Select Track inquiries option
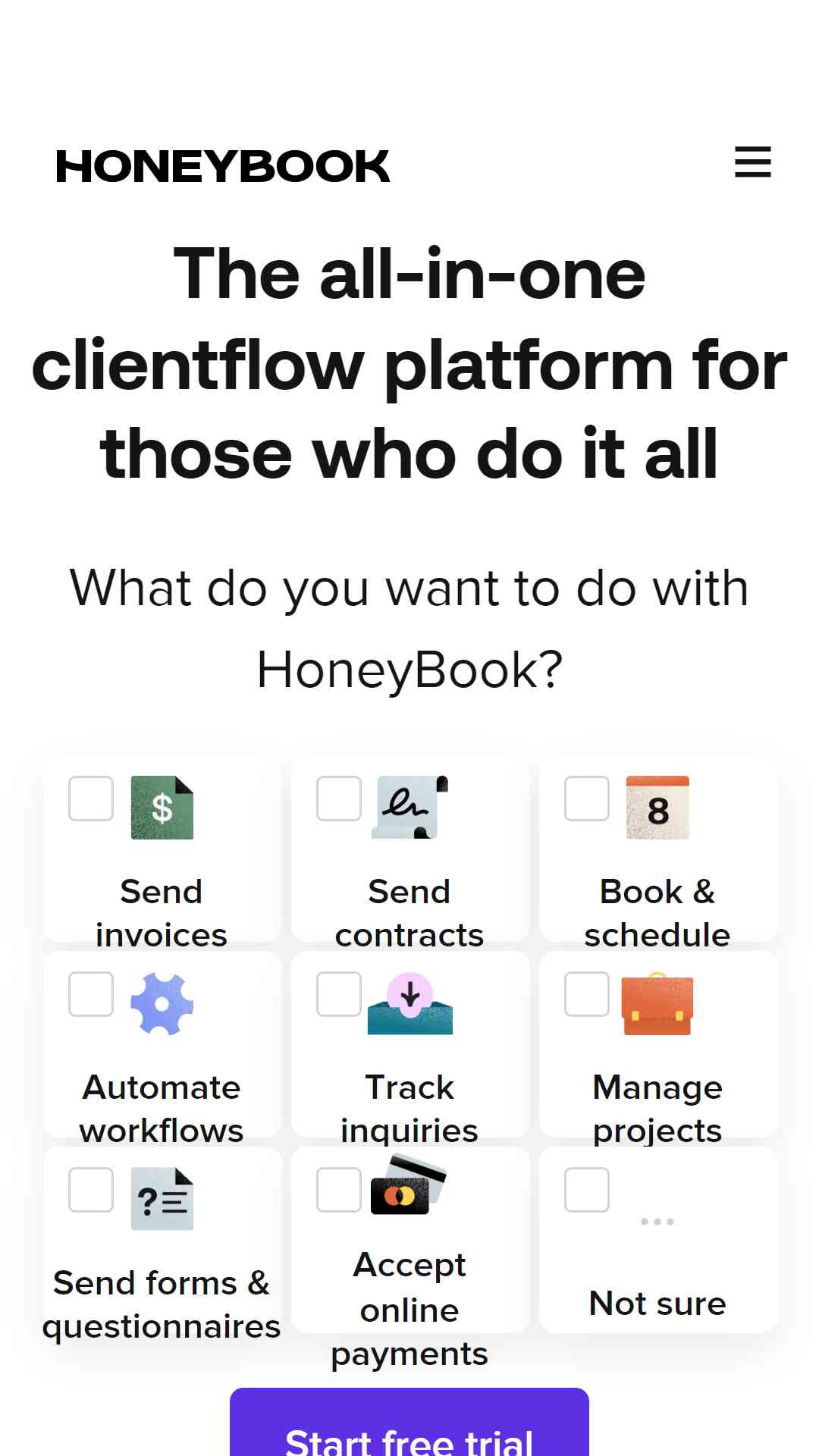 tap(339, 994)
